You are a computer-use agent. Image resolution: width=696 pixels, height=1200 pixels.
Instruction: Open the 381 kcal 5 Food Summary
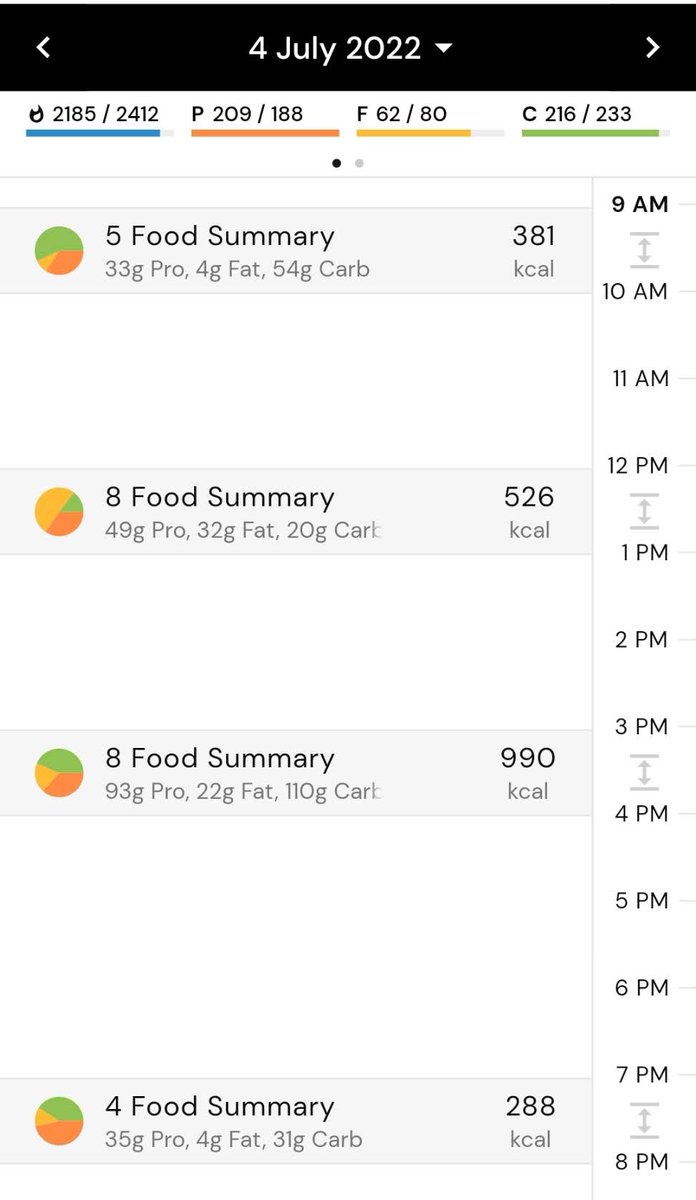[x=295, y=251]
